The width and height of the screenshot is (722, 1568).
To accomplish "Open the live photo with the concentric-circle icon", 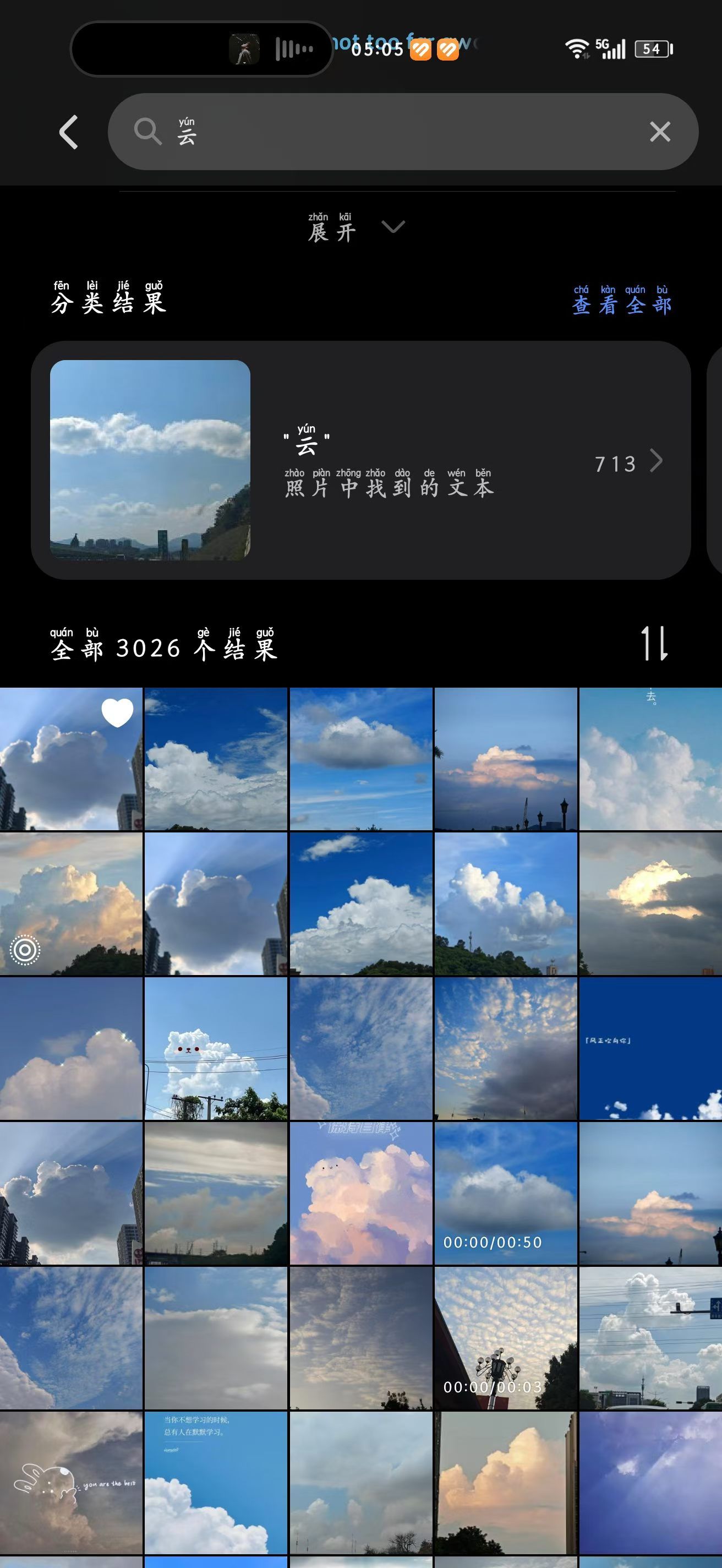I will (71, 904).
